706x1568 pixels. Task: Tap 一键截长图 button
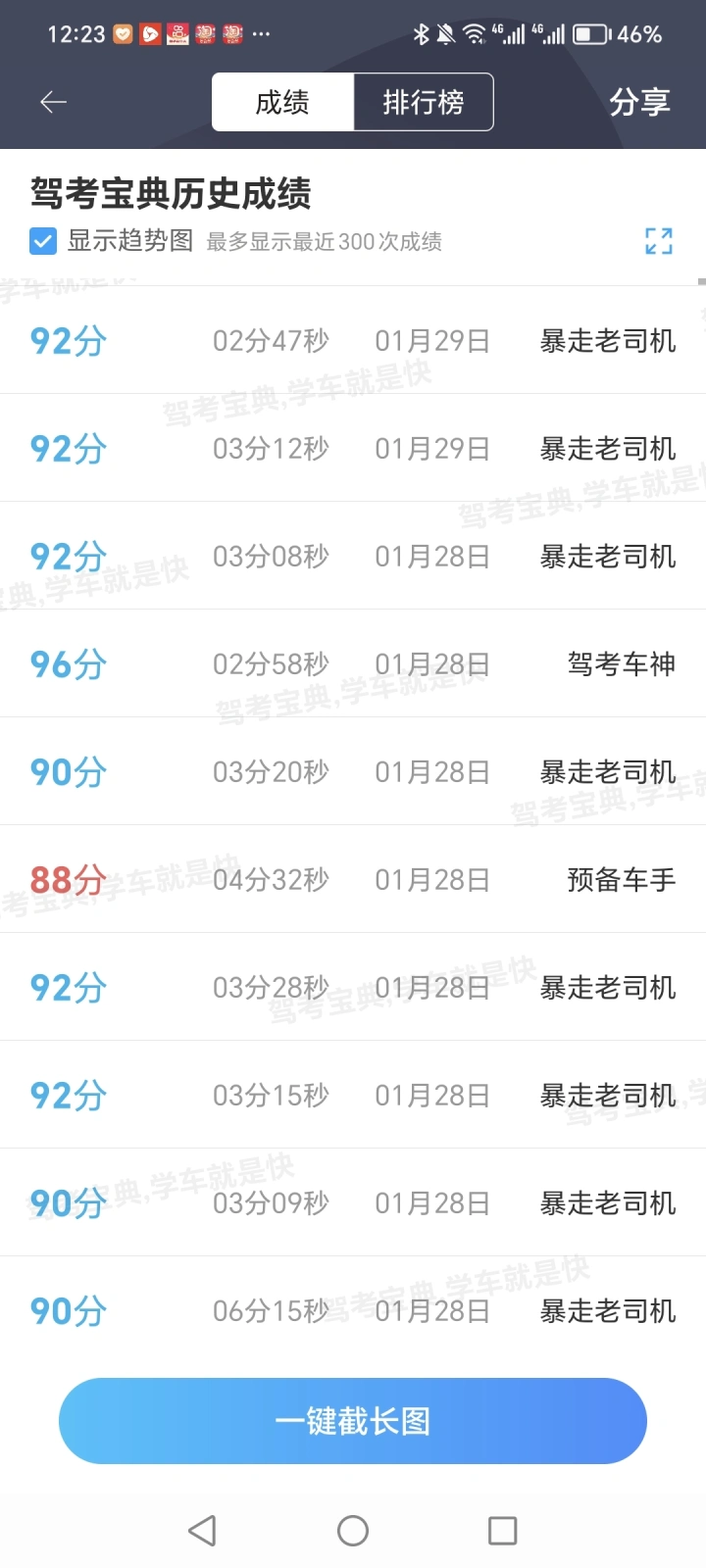[x=353, y=1421]
